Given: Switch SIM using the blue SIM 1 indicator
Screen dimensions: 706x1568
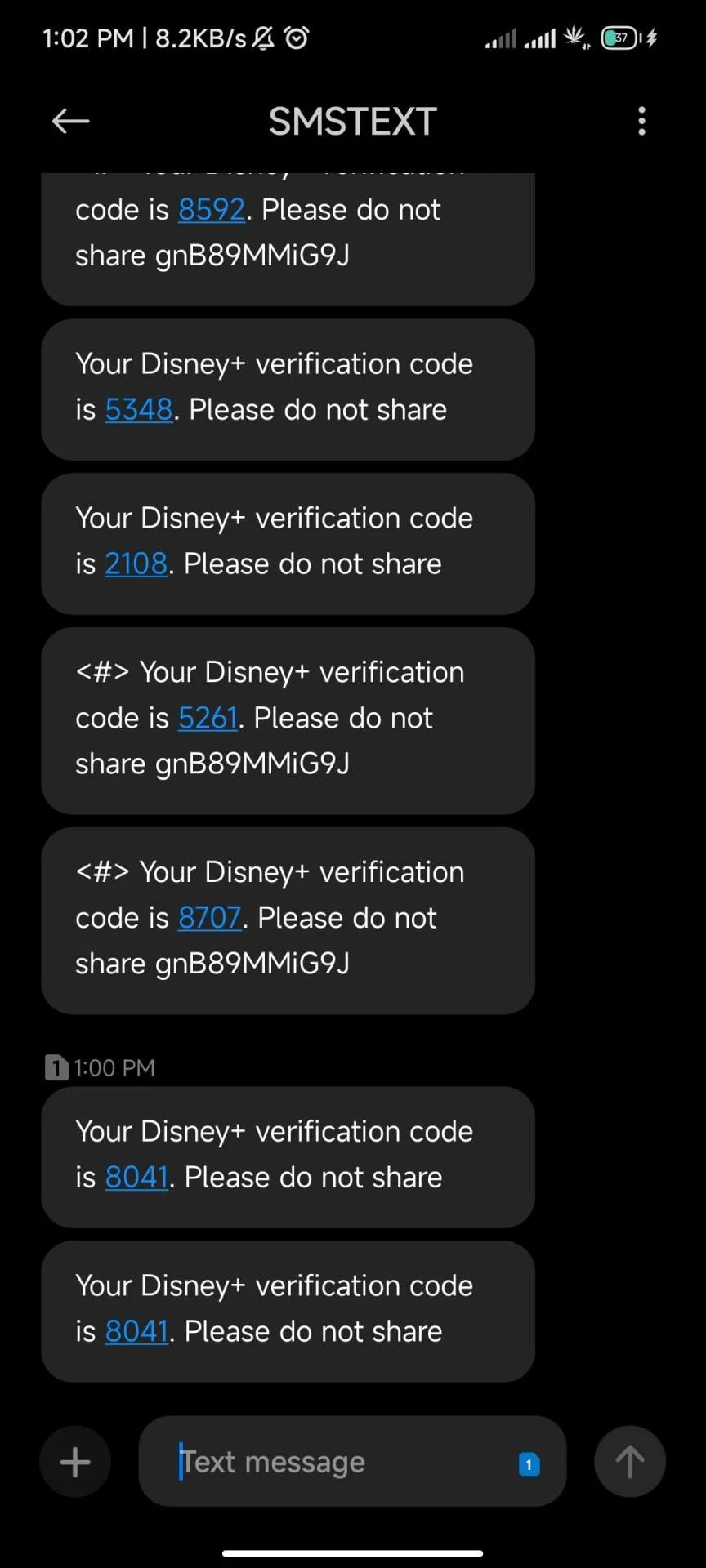Looking at the screenshot, I should tap(529, 1464).
